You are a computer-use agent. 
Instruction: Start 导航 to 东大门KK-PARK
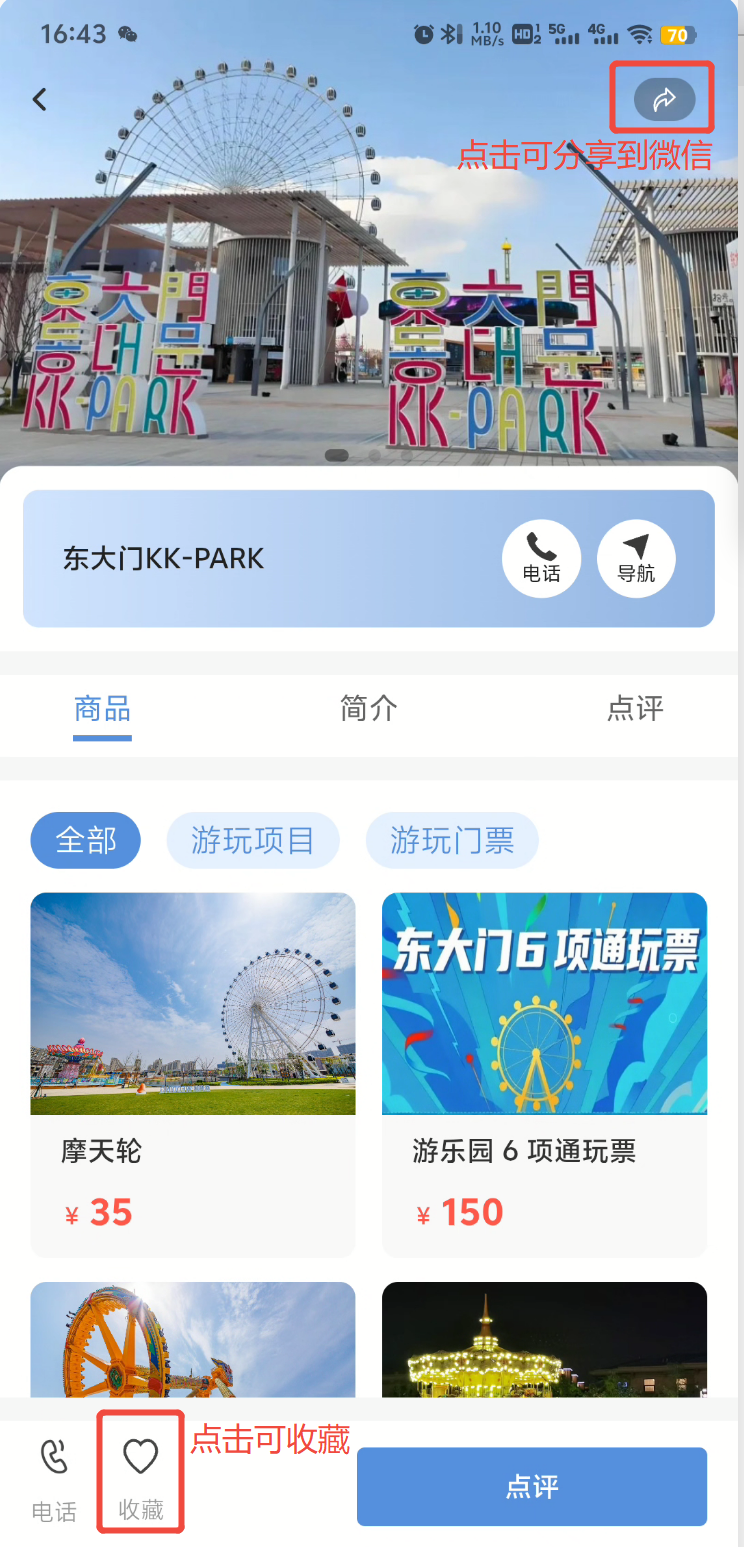click(x=636, y=558)
